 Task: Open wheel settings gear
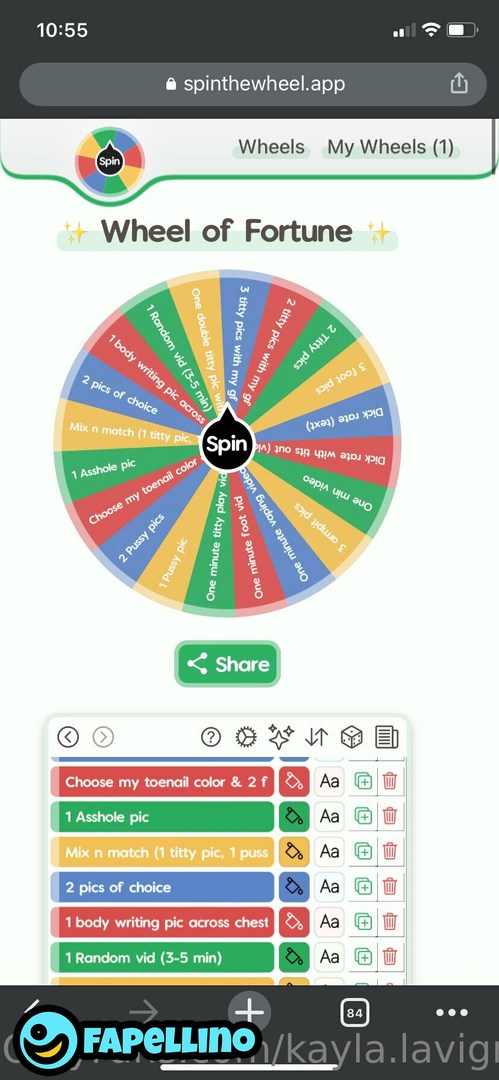[x=245, y=737]
